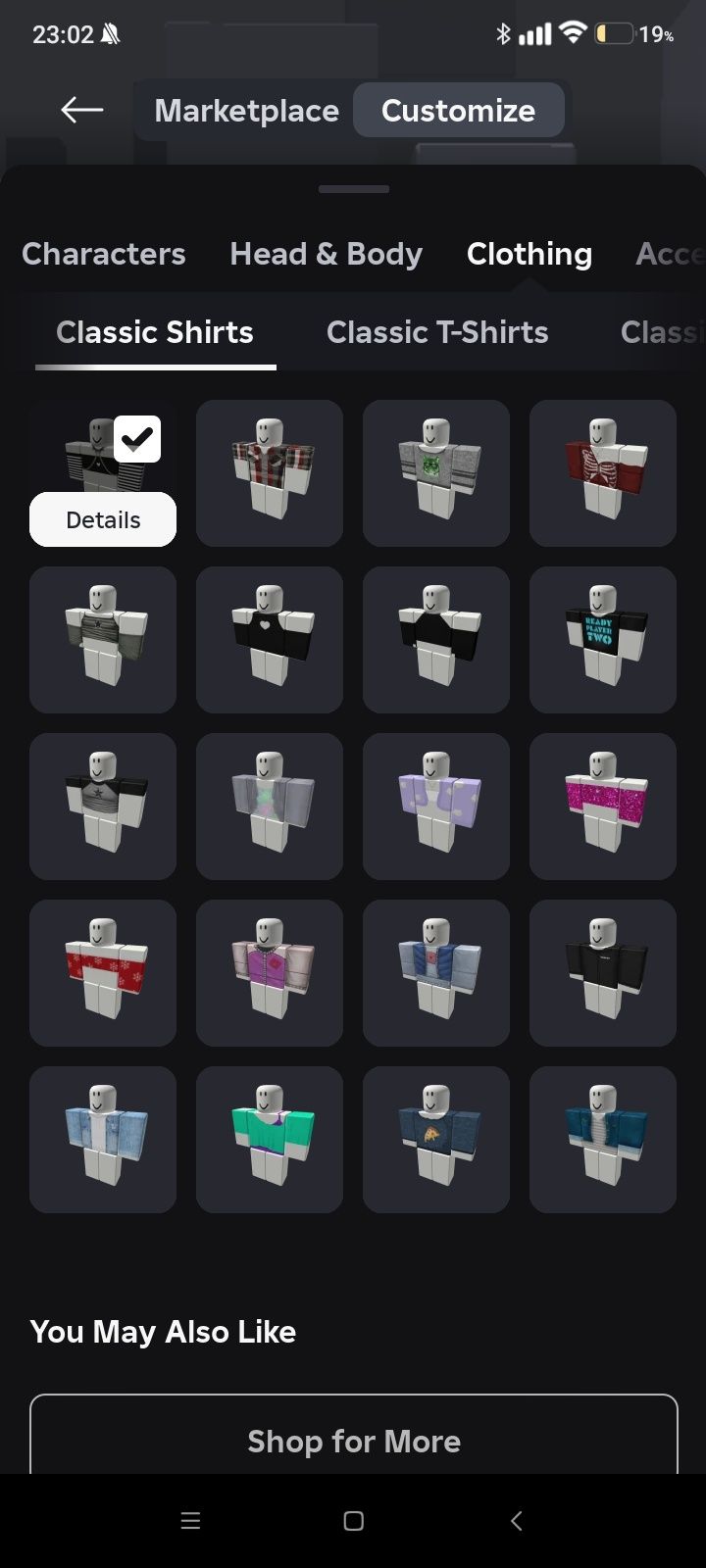Screen dimensions: 706x1568
Task: Open the system recent apps menu
Action: [x=191, y=1521]
